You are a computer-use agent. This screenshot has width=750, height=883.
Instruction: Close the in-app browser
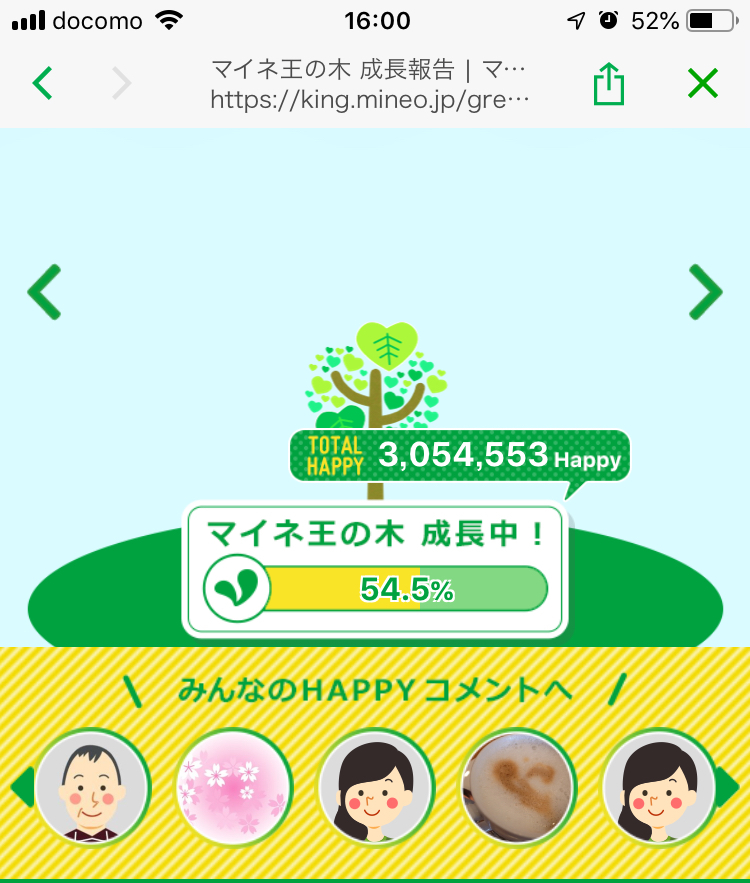[x=703, y=84]
